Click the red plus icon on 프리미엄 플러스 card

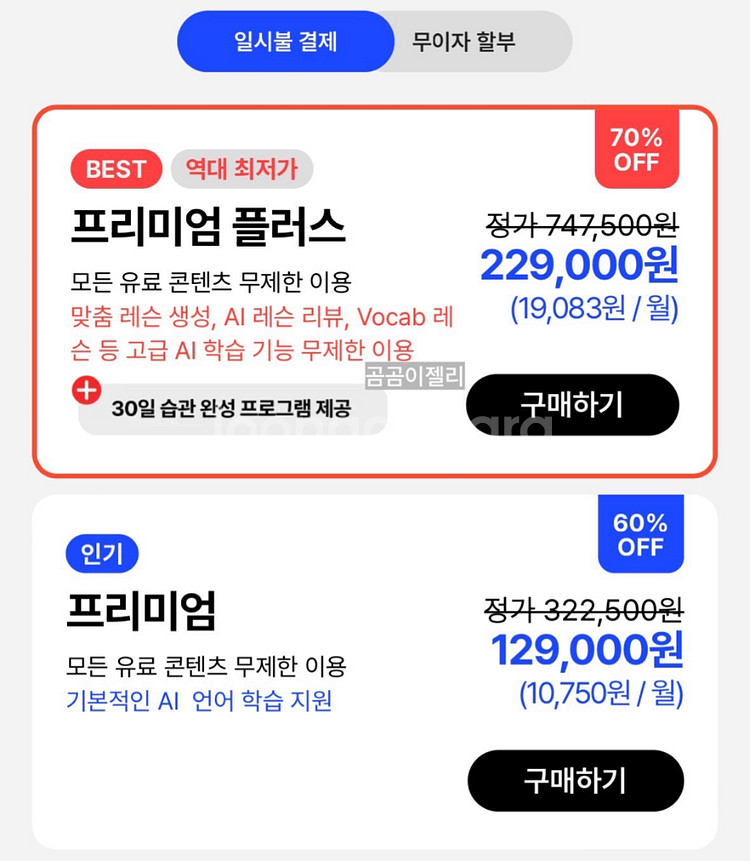coord(88,390)
